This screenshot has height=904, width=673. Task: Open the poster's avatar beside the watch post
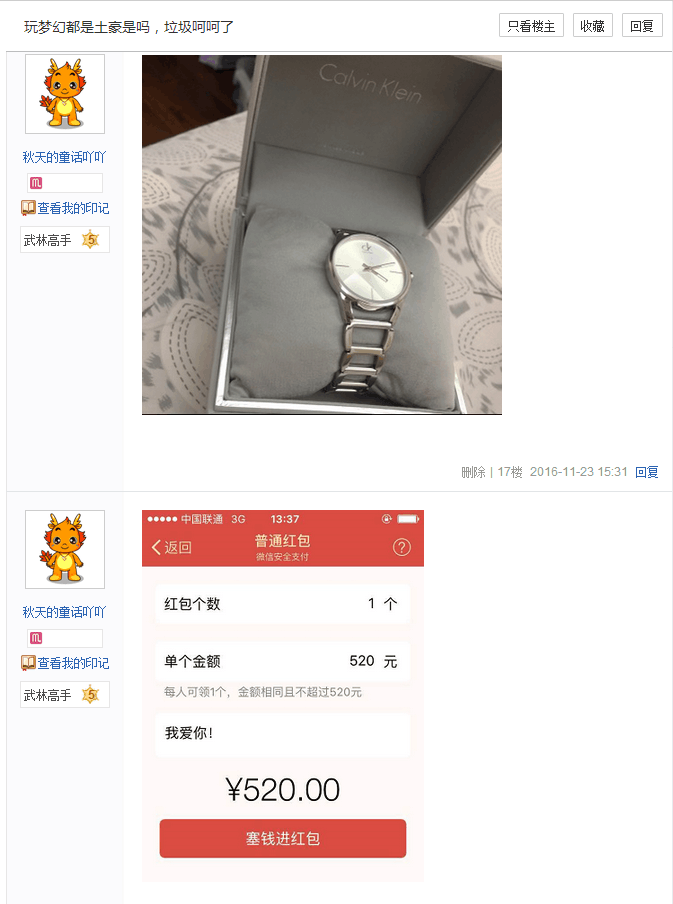65,94
